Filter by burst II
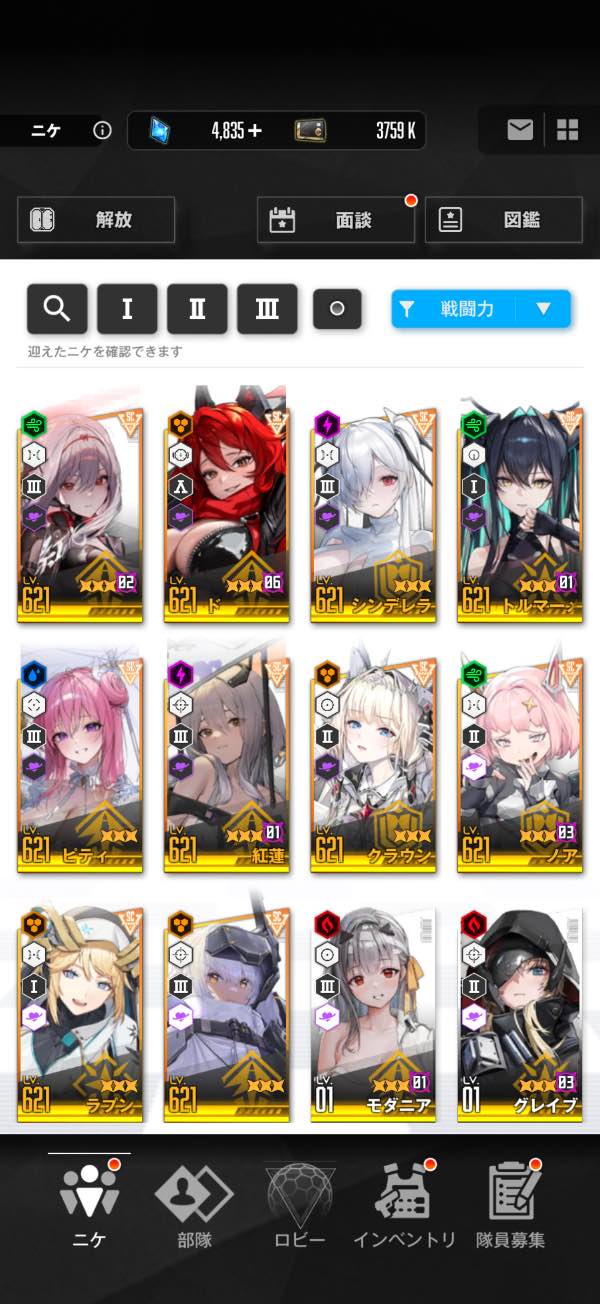This screenshot has width=600, height=1304. (197, 309)
